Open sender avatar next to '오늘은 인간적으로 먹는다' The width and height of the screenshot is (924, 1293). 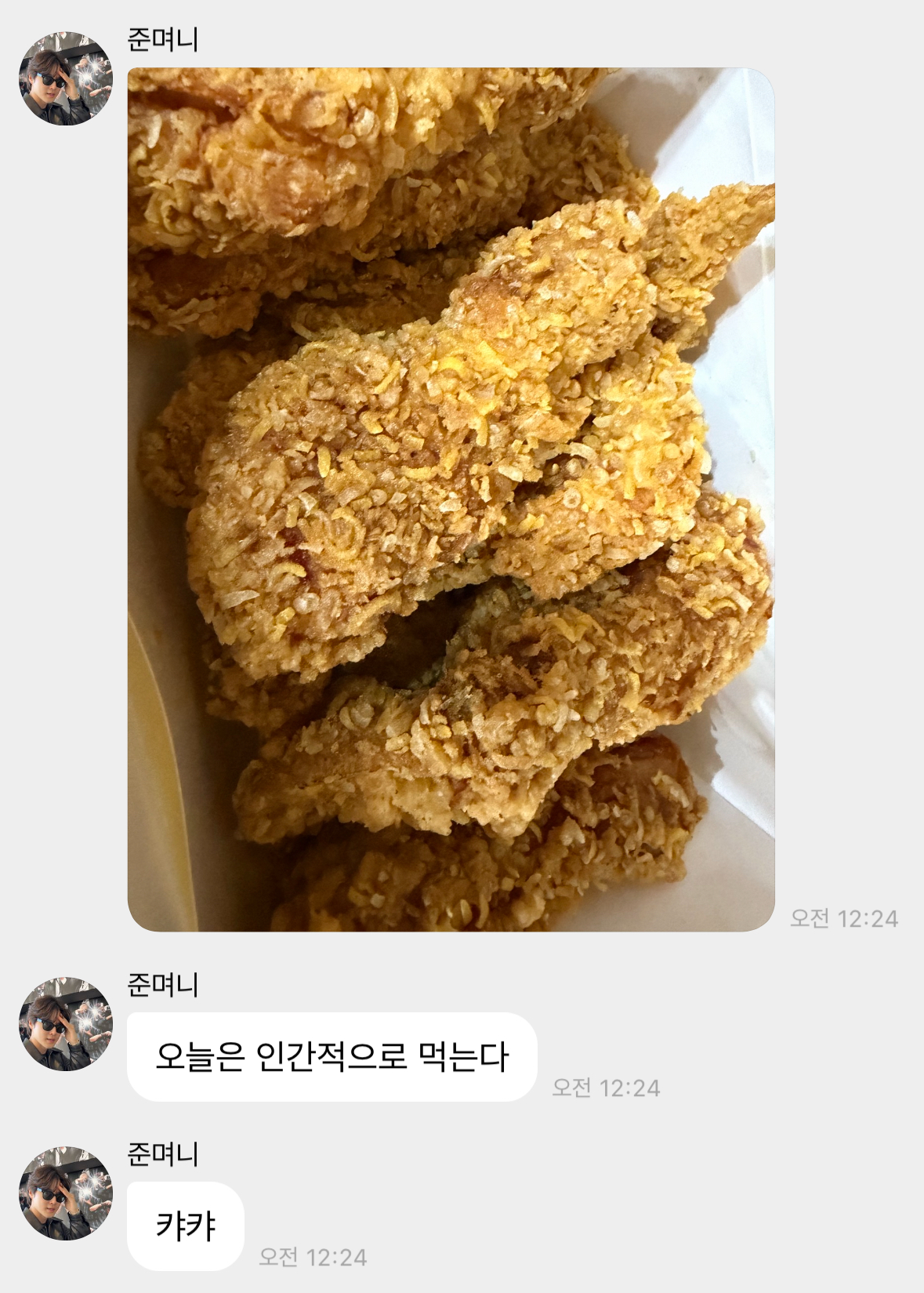[x=66, y=1024]
